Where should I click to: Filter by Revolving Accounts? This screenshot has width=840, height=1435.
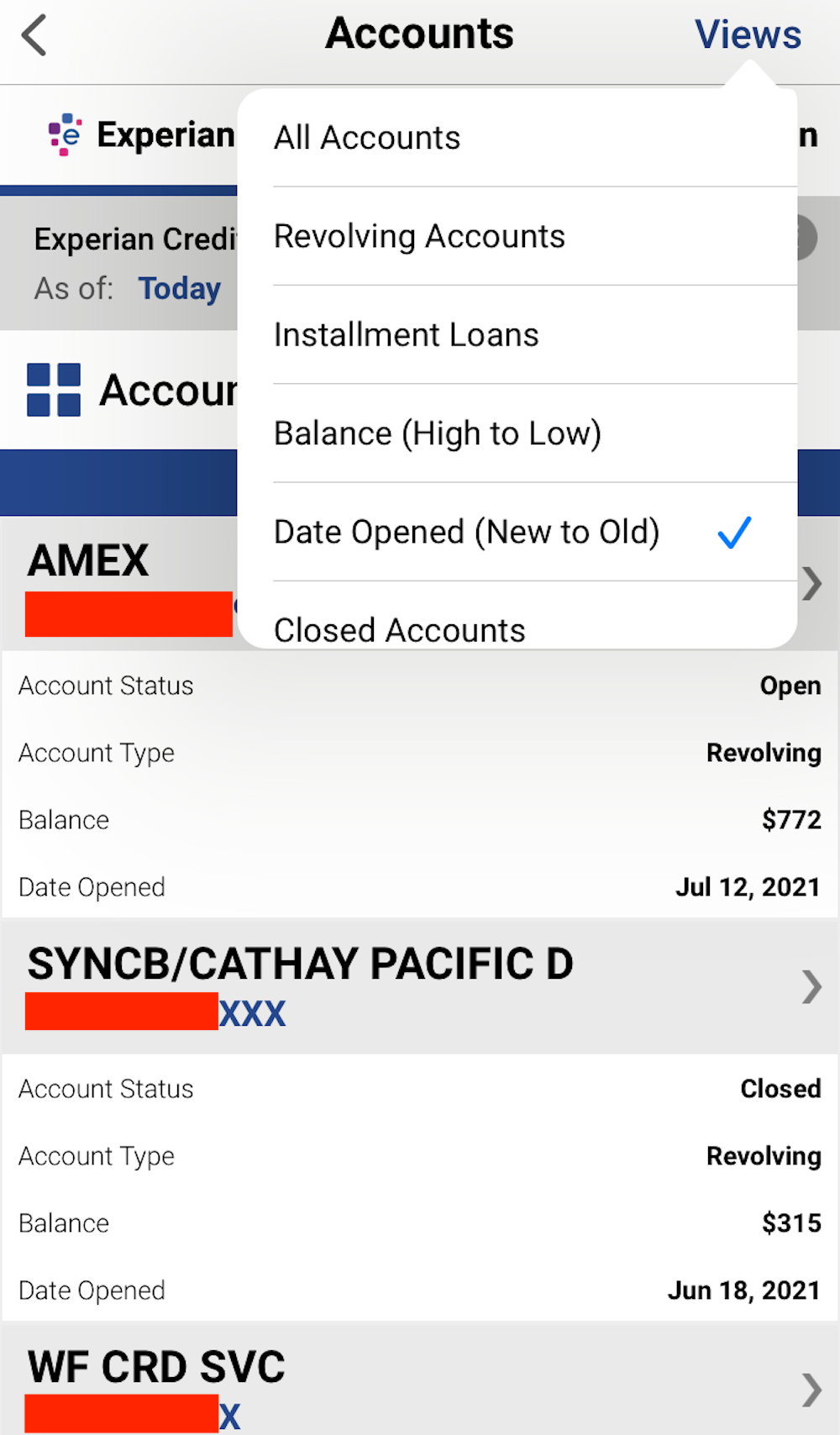419,237
